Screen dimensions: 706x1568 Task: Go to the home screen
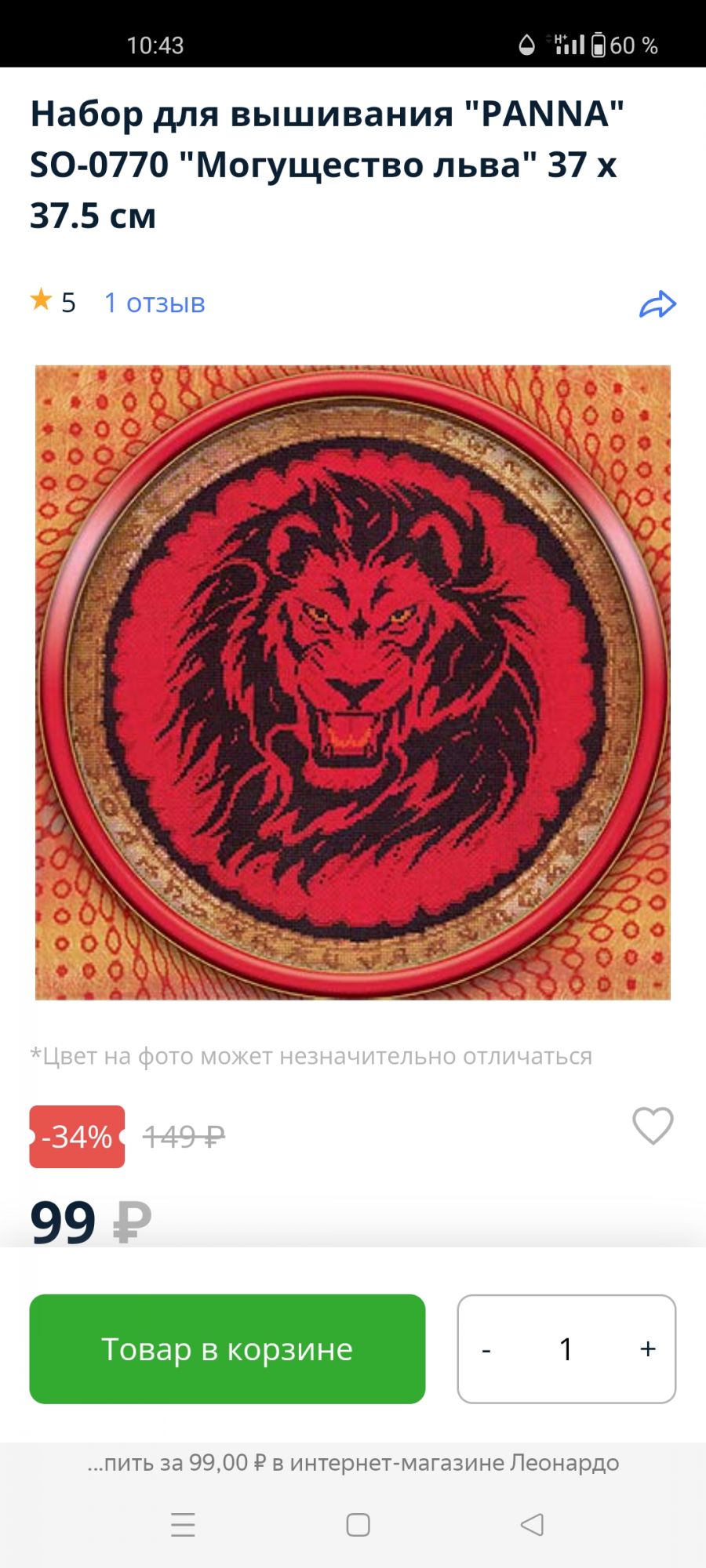coord(358,1525)
